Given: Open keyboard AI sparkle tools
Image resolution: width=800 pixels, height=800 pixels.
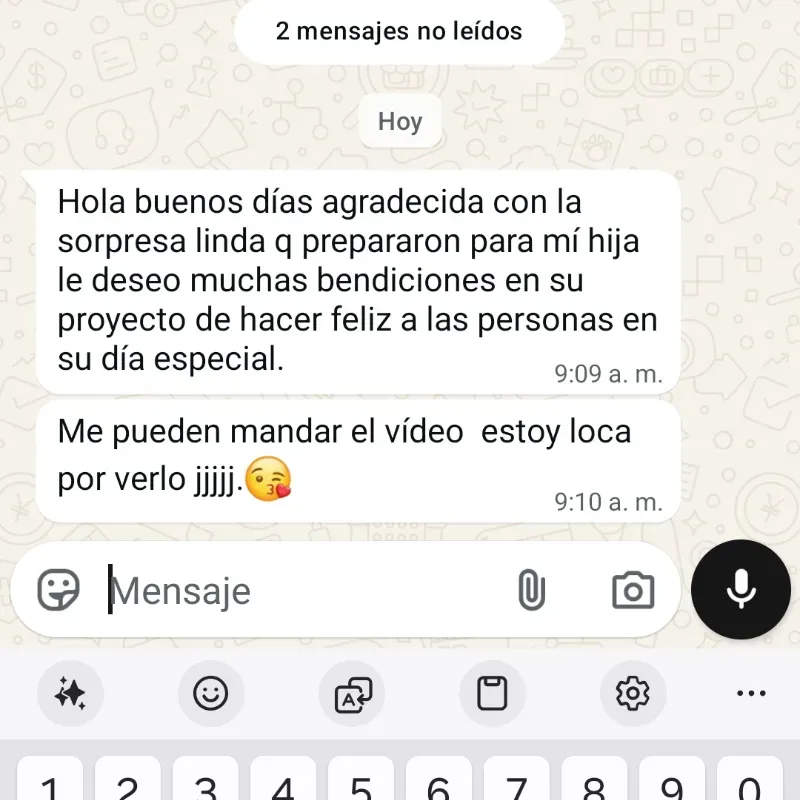Looking at the screenshot, I should pos(70,693).
